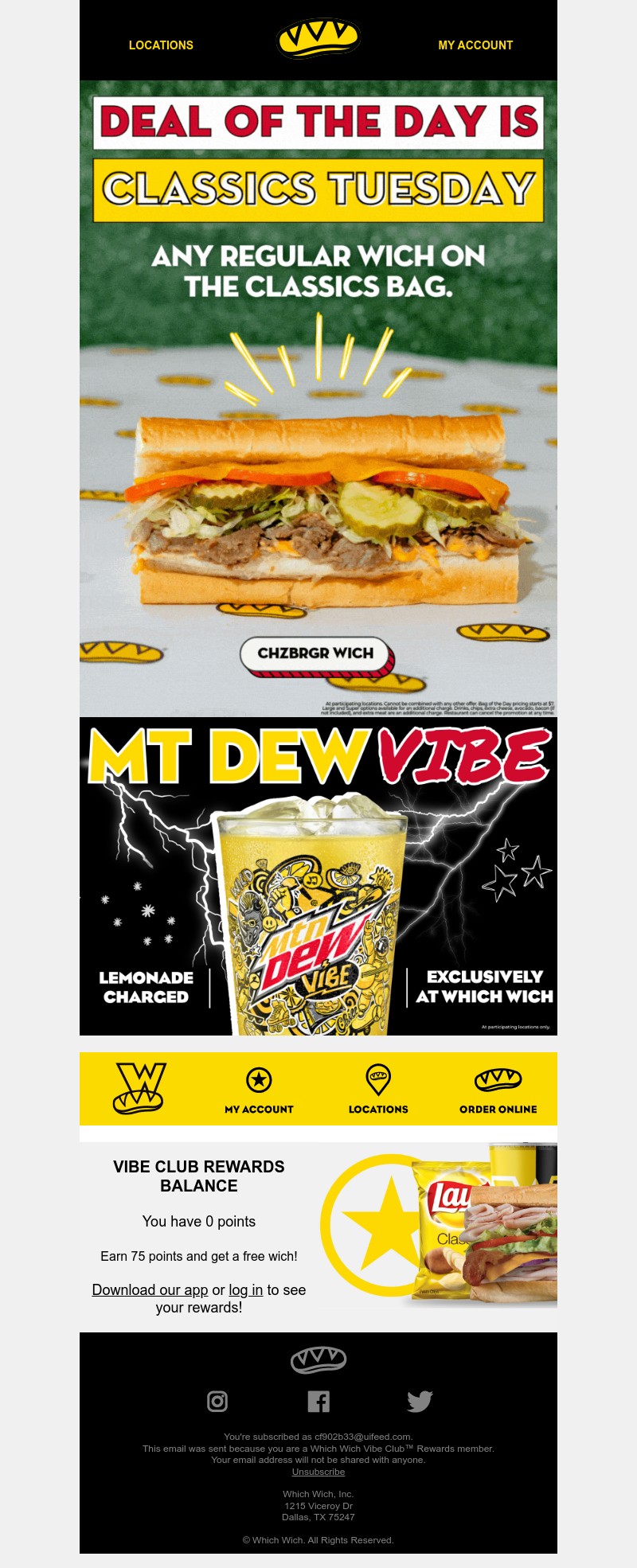
Task: Open Which Wich's Instagram icon
Action: click(217, 1402)
